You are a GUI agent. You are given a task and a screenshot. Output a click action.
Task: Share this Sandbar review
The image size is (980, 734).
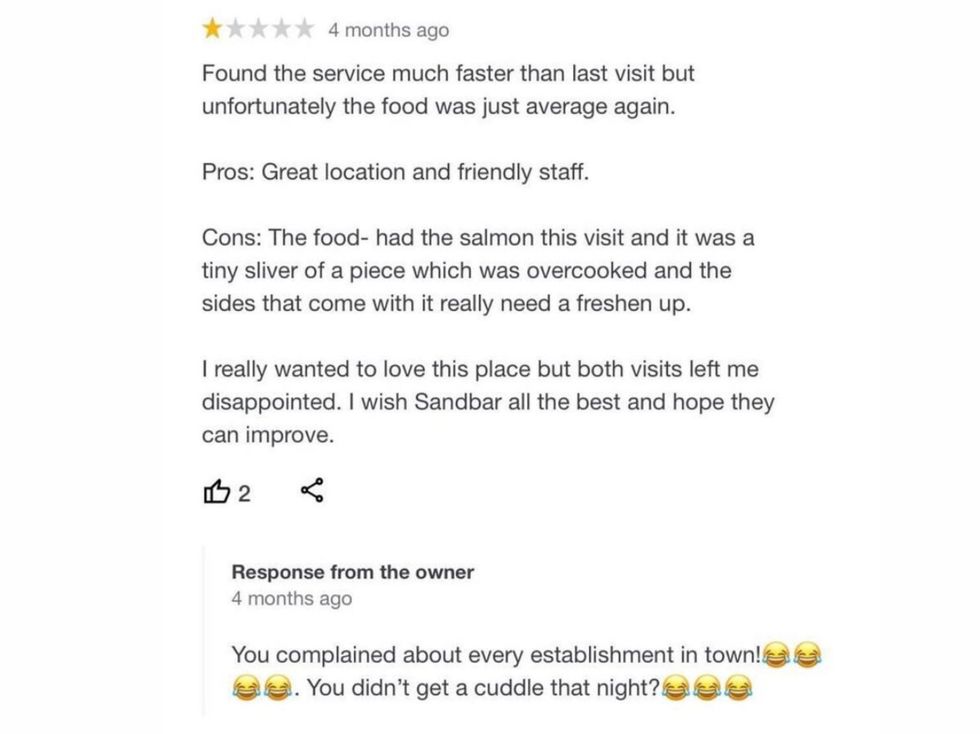tap(312, 490)
